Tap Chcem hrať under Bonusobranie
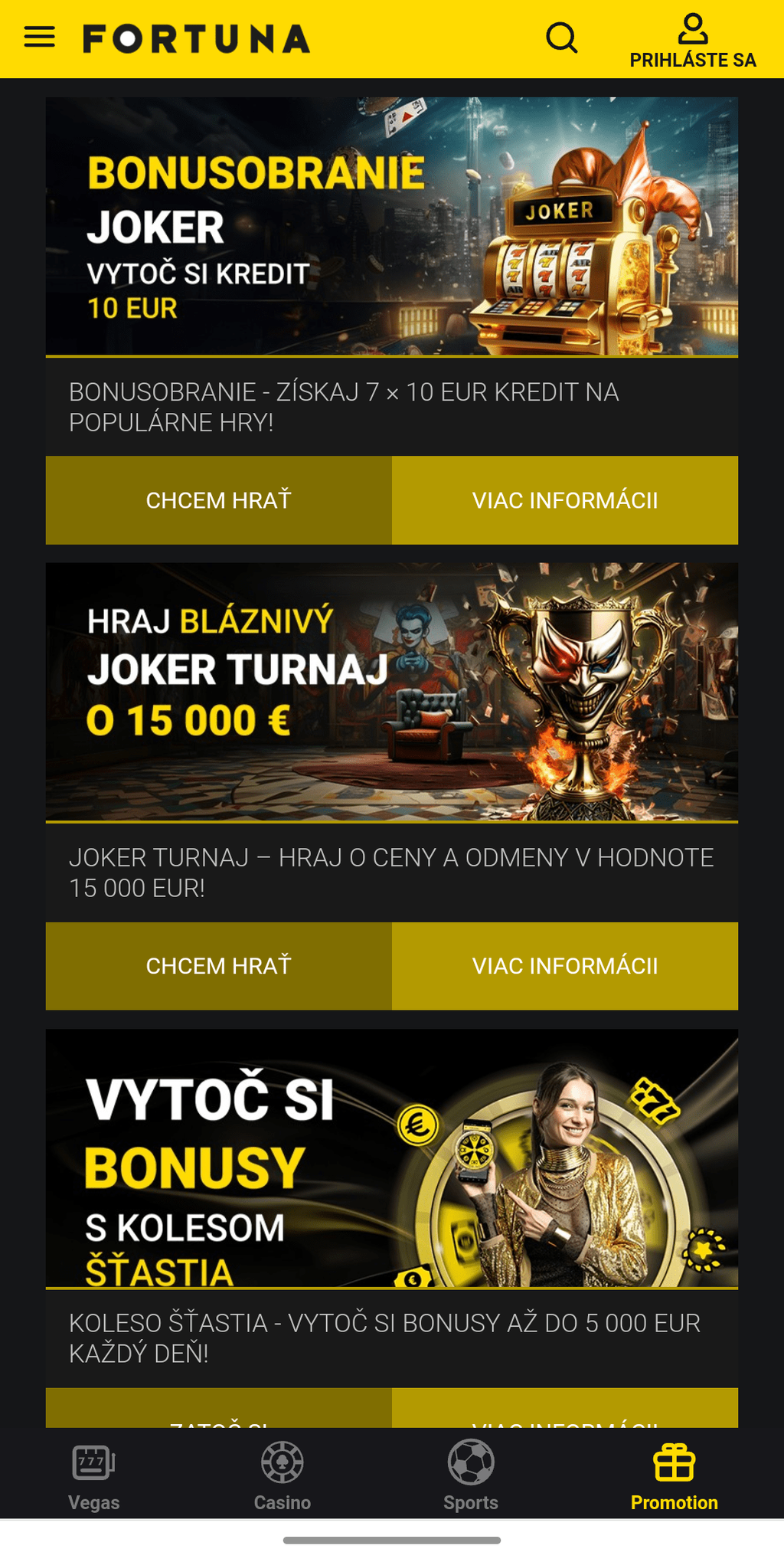Screen dimensions: 784x1562 (219, 500)
